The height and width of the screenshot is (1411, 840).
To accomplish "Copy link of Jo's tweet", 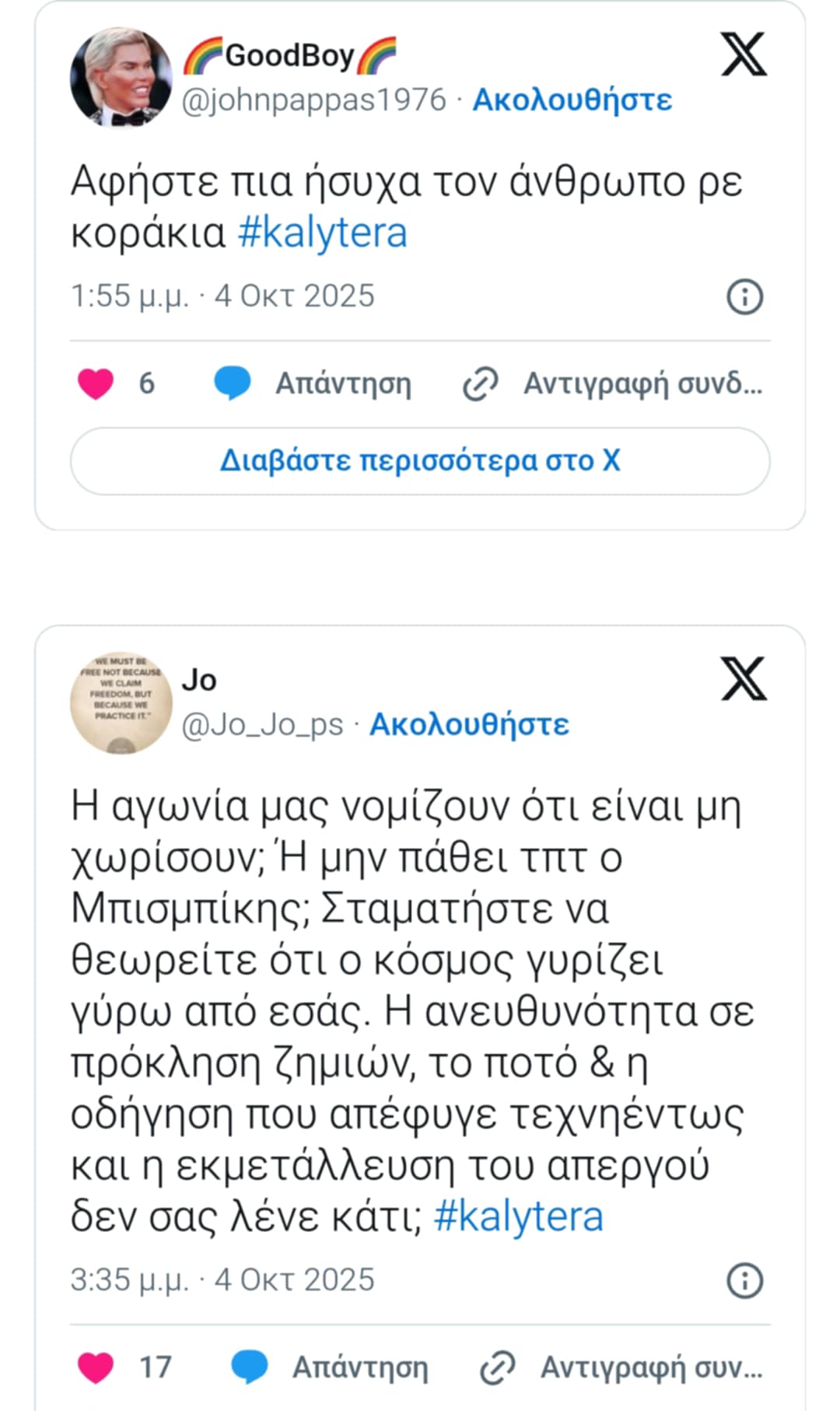I will [621, 1367].
